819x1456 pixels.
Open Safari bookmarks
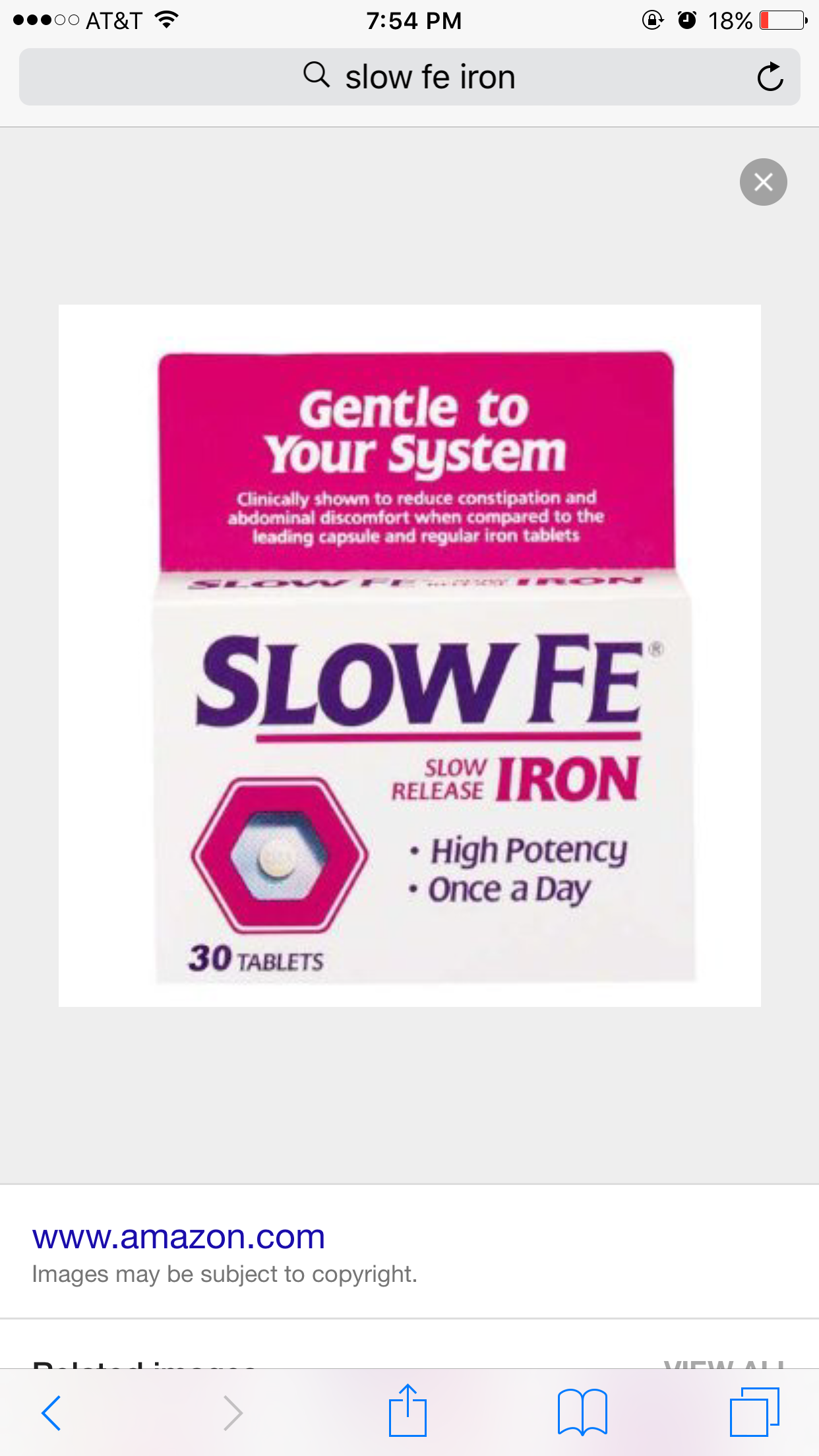[582, 1412]
